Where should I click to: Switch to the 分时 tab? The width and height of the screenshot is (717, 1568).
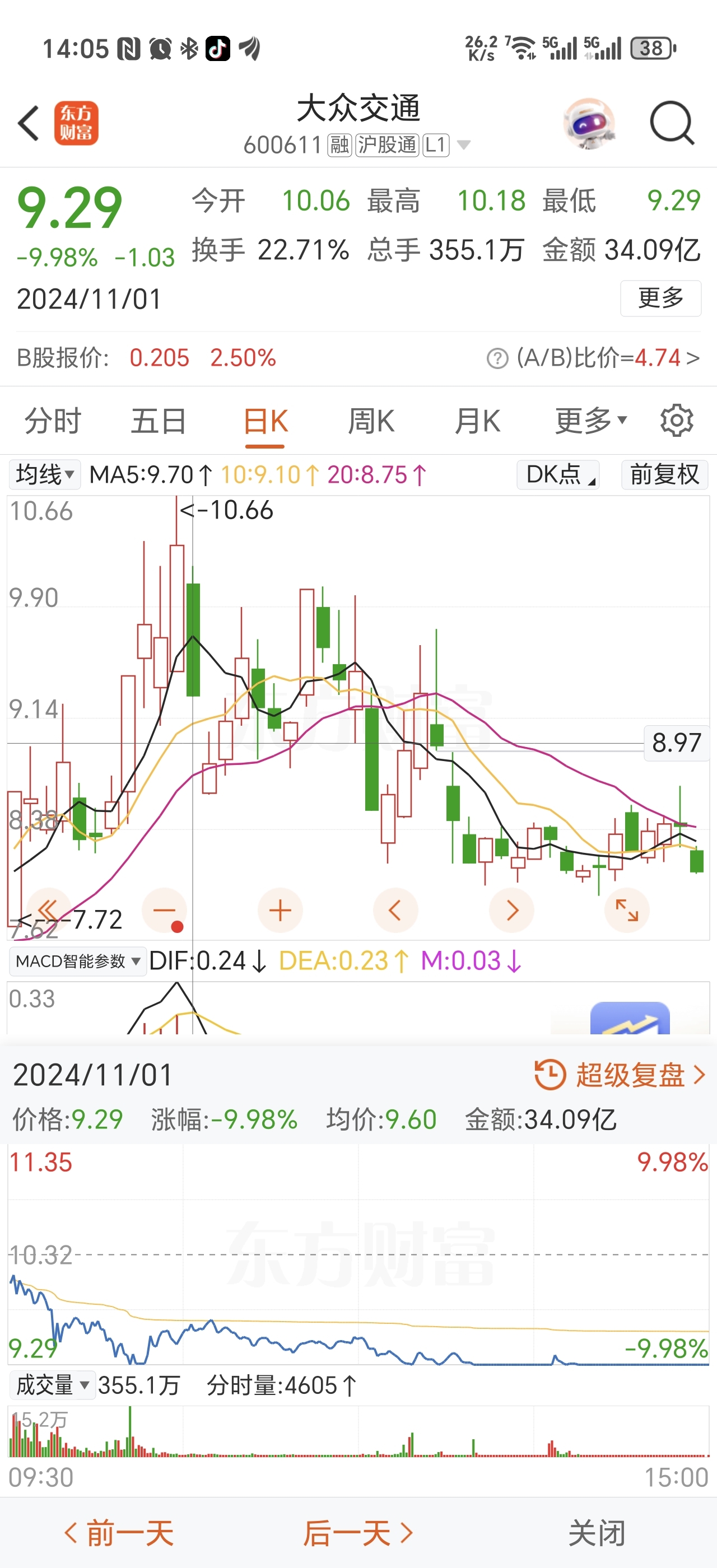(52, 421)
